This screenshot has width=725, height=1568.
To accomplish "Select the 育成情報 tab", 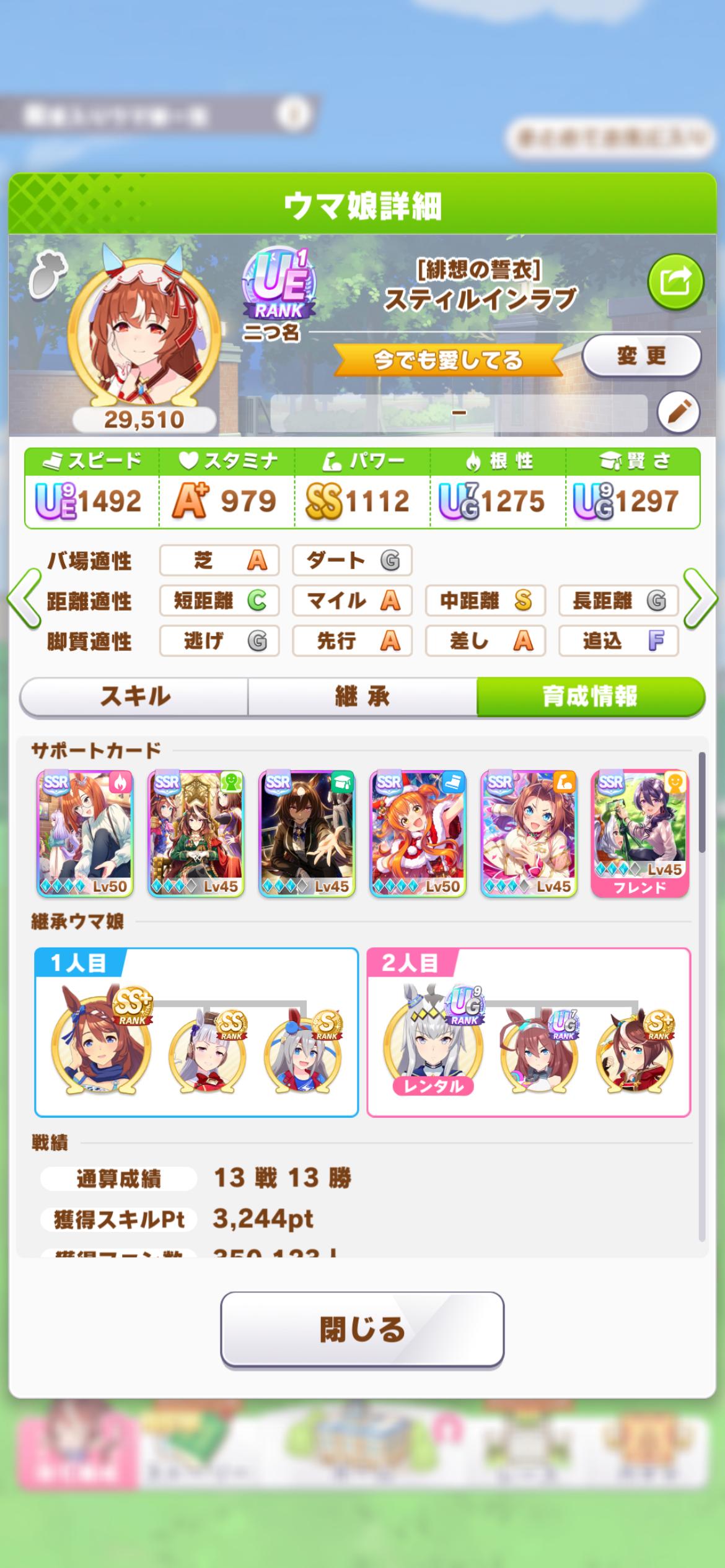I will click(x=590, y=696).
